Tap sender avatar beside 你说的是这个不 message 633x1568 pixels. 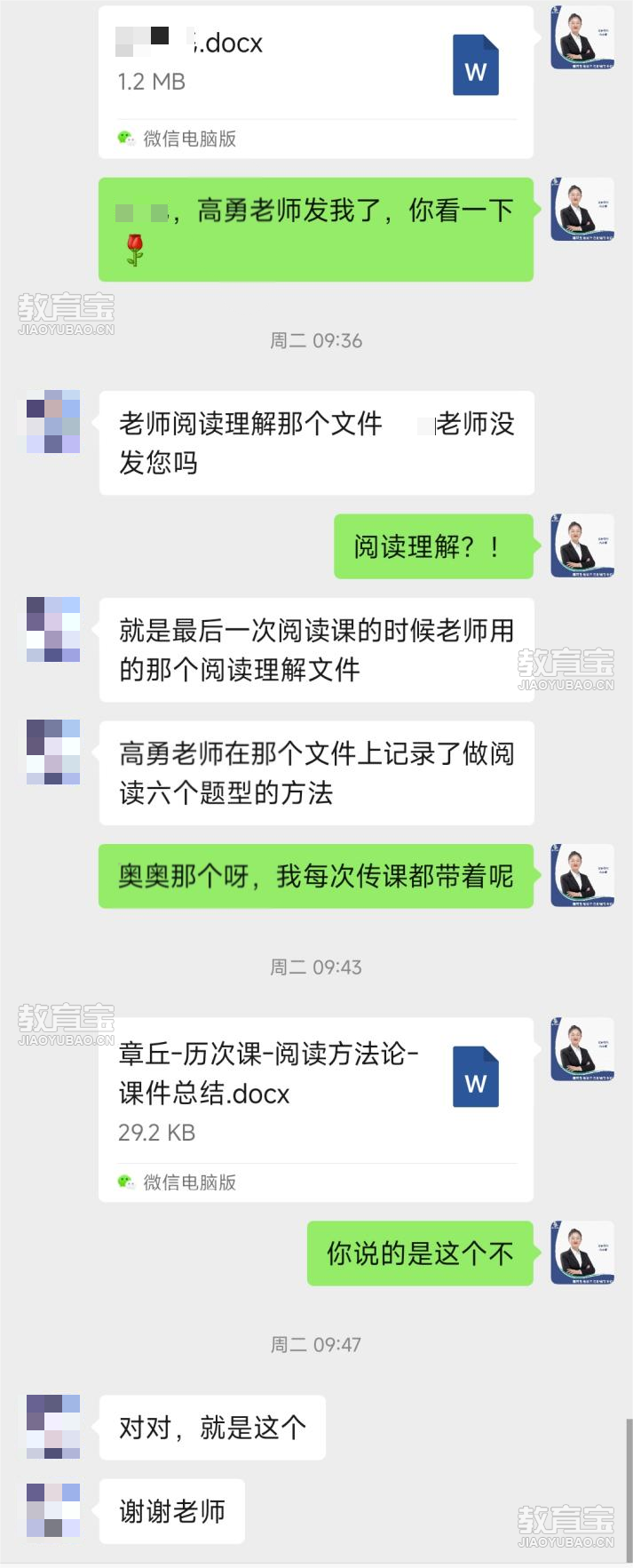point(582,1253)
